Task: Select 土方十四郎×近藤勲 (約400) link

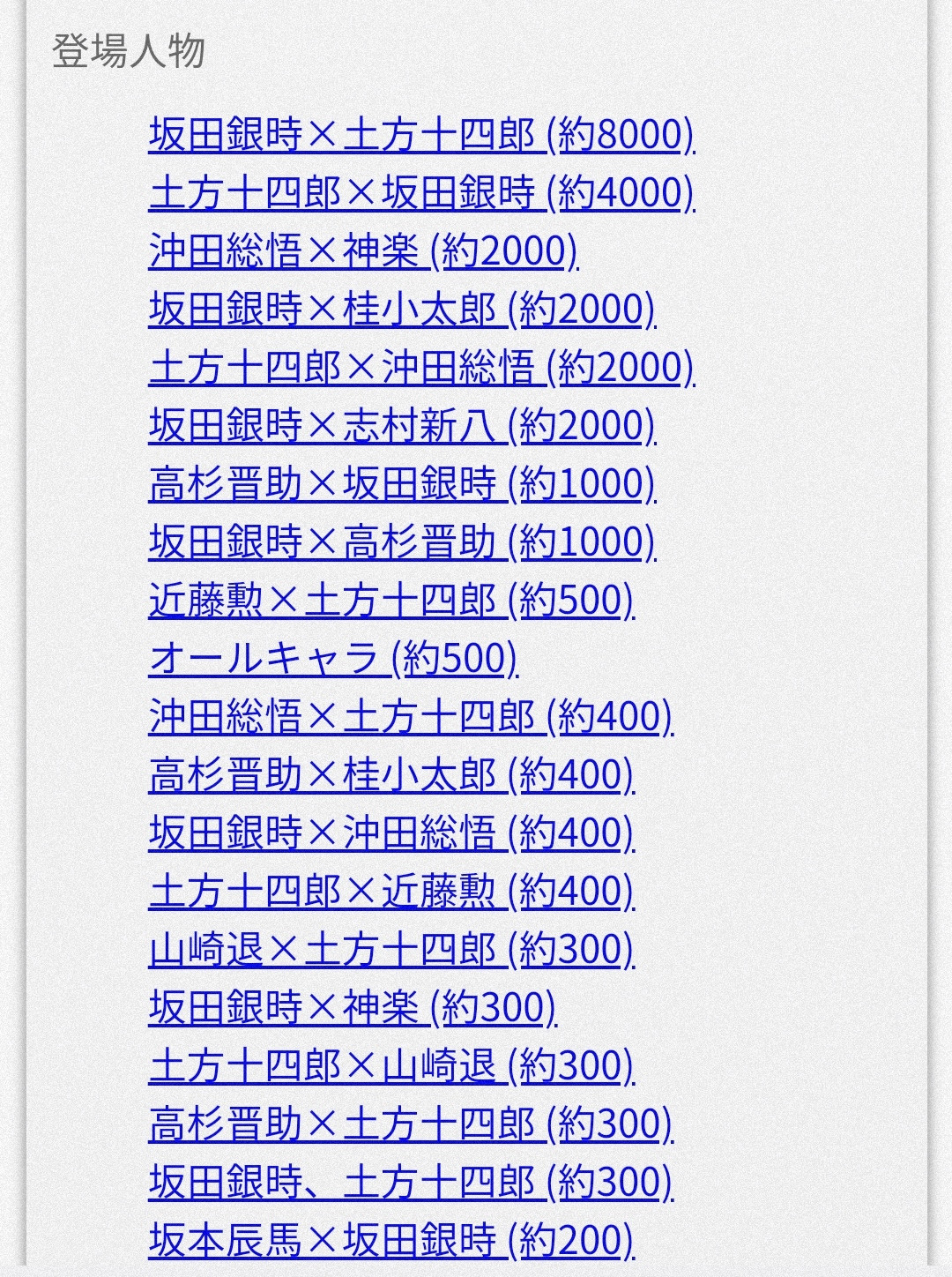Action: coord(391,891)
